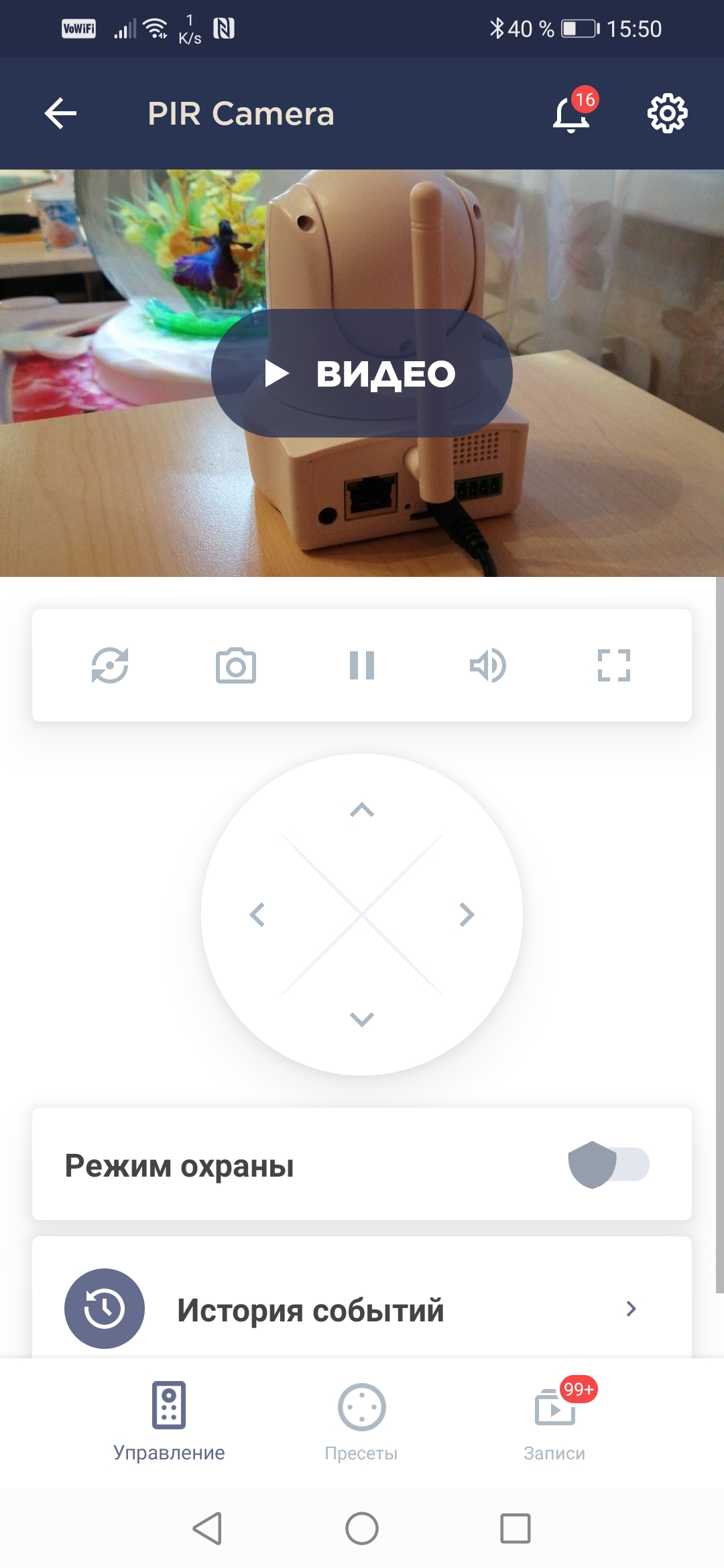The width and height of the screenshot is (724, 1568).
Task: Rotate the camera right
Action: (x=467, y=915)
